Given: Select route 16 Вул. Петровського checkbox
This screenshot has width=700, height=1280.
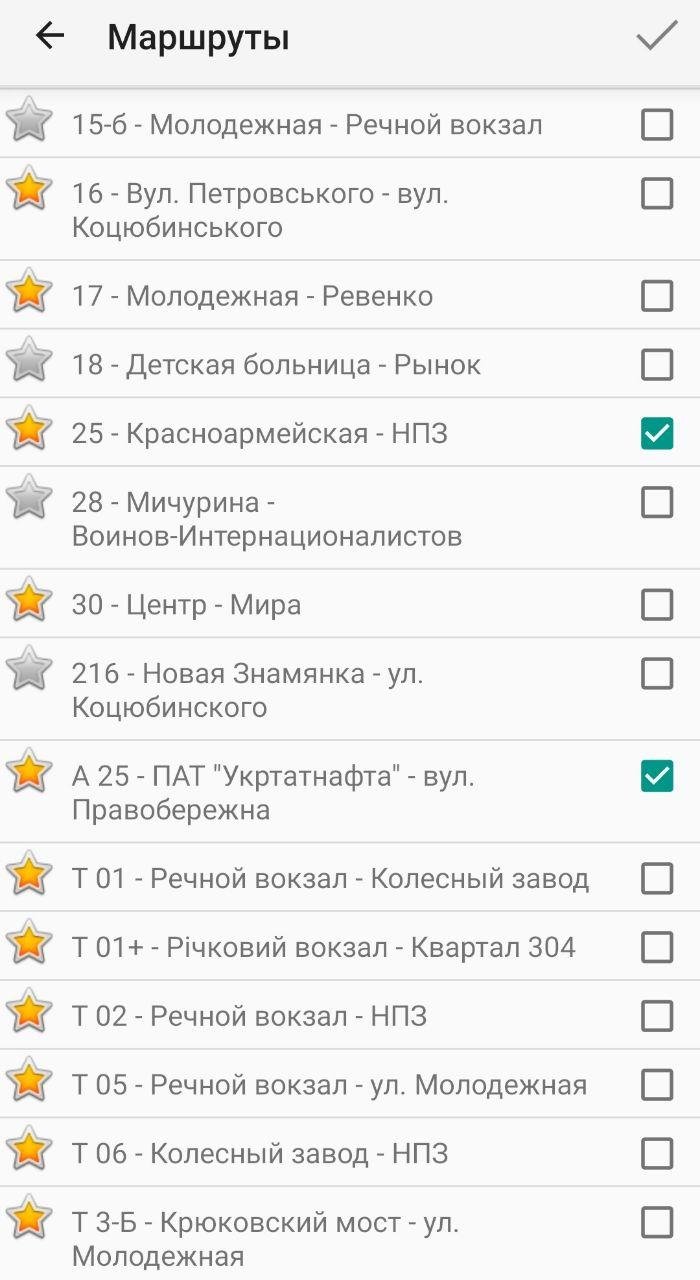Looking at the screenshot, I should pos(657,193).
